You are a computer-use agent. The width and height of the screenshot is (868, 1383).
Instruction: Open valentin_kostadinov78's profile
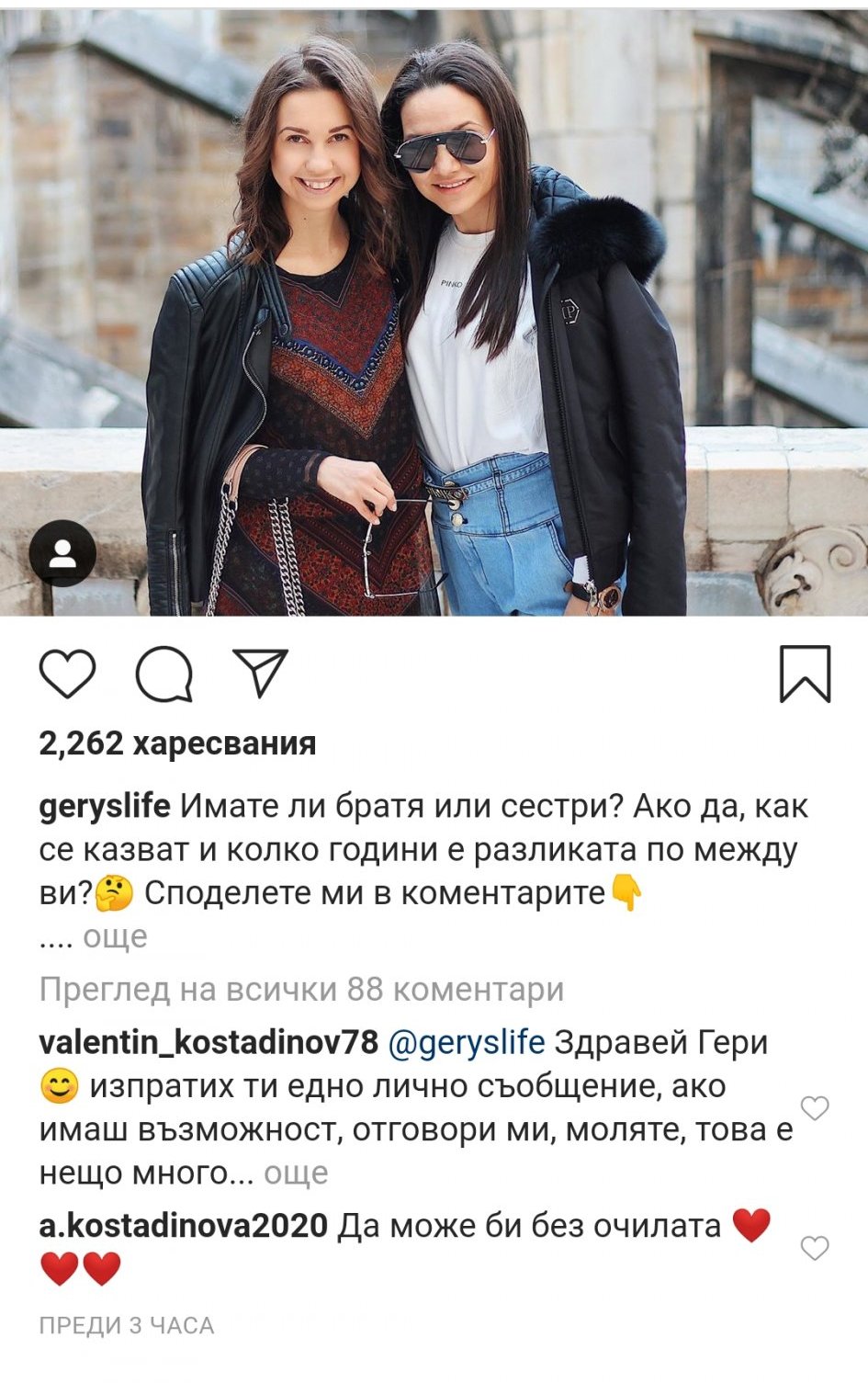pyautogui.click(x=209, y=1042)
